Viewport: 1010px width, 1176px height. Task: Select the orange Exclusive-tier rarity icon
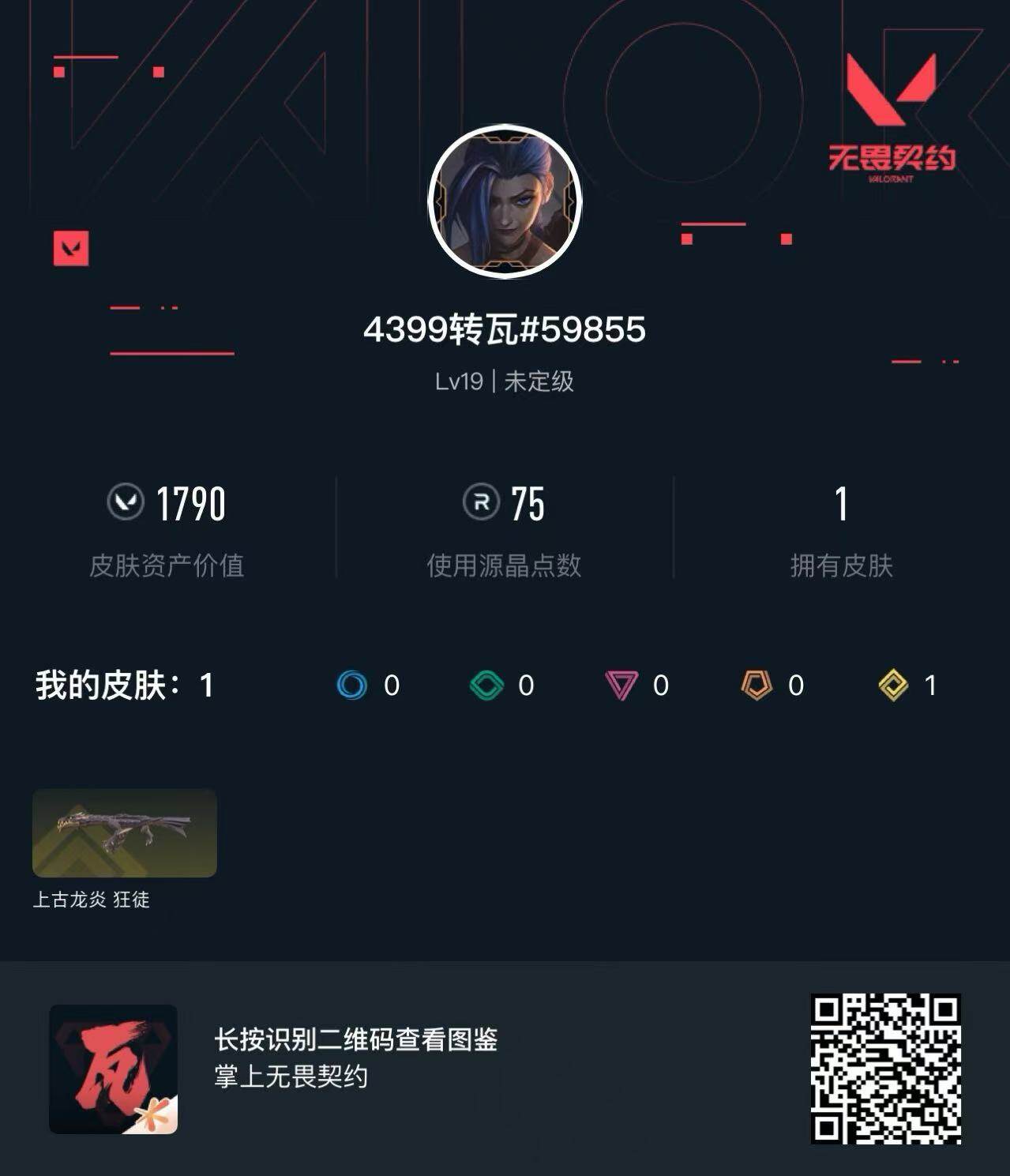tap(757, 686)
